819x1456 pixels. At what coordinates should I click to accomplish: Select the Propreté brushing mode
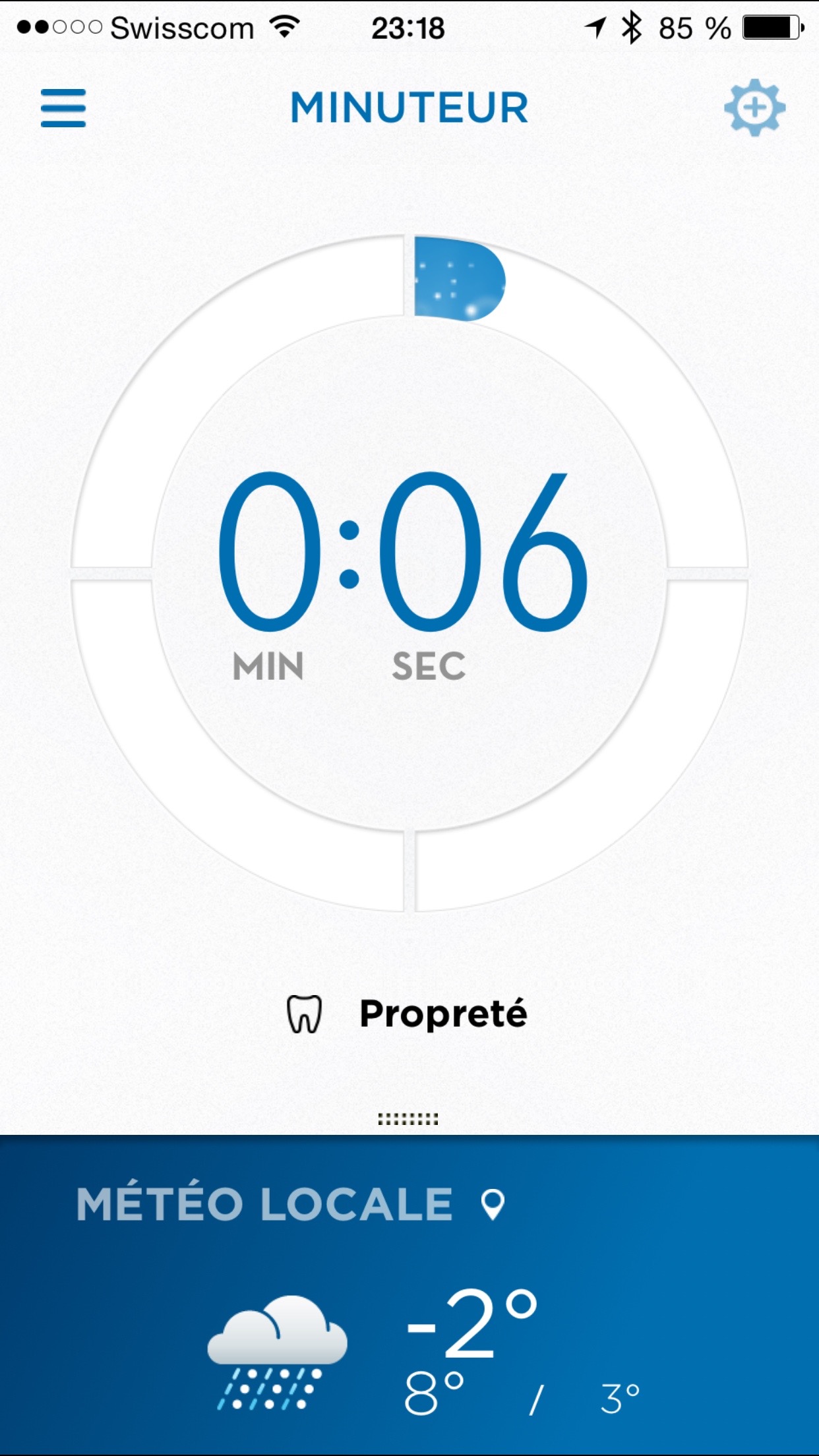point(407,1014)
